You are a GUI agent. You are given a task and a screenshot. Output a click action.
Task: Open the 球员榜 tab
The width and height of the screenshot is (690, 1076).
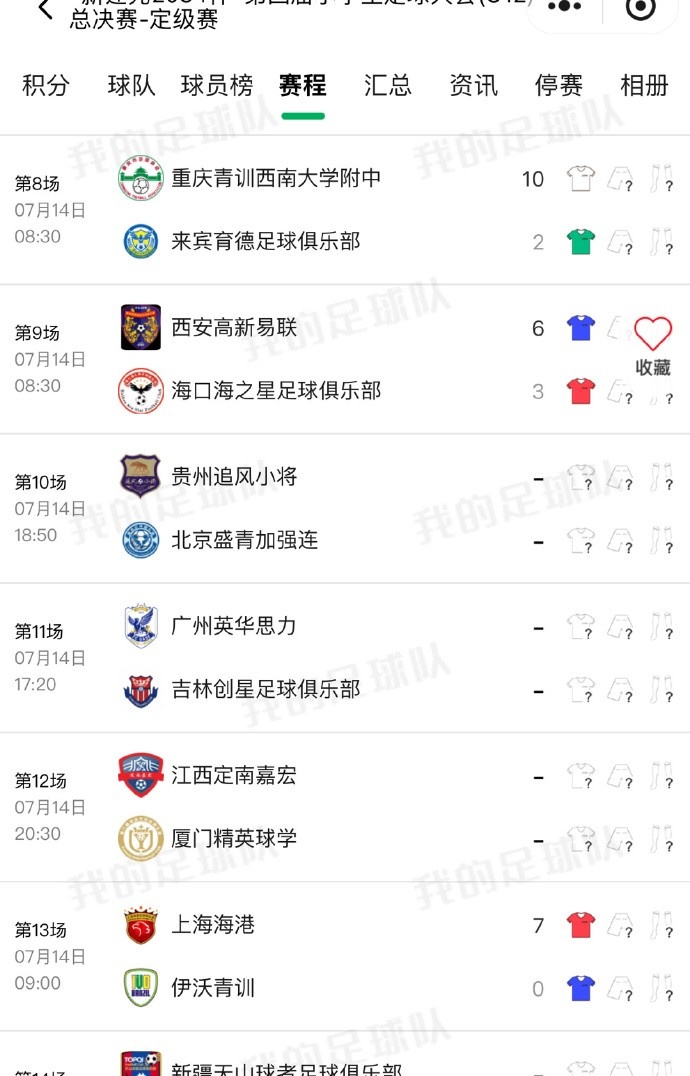pos(217,86)
